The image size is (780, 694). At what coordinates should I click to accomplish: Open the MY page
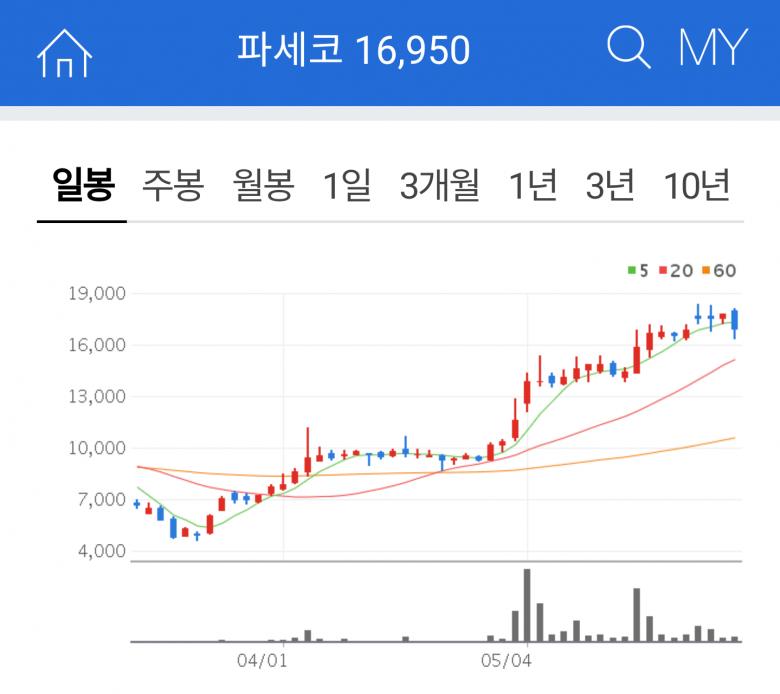(x=712, y=48)
